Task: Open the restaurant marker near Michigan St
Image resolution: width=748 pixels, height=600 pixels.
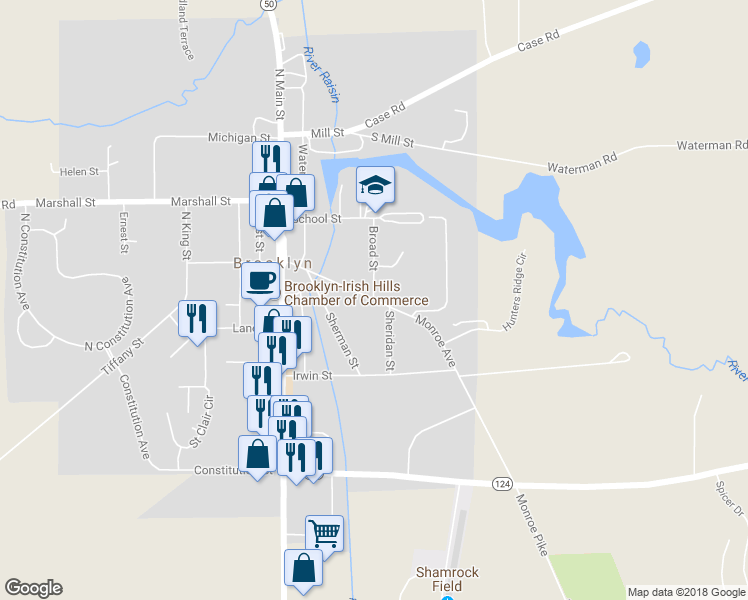Action: click(269, 158)
